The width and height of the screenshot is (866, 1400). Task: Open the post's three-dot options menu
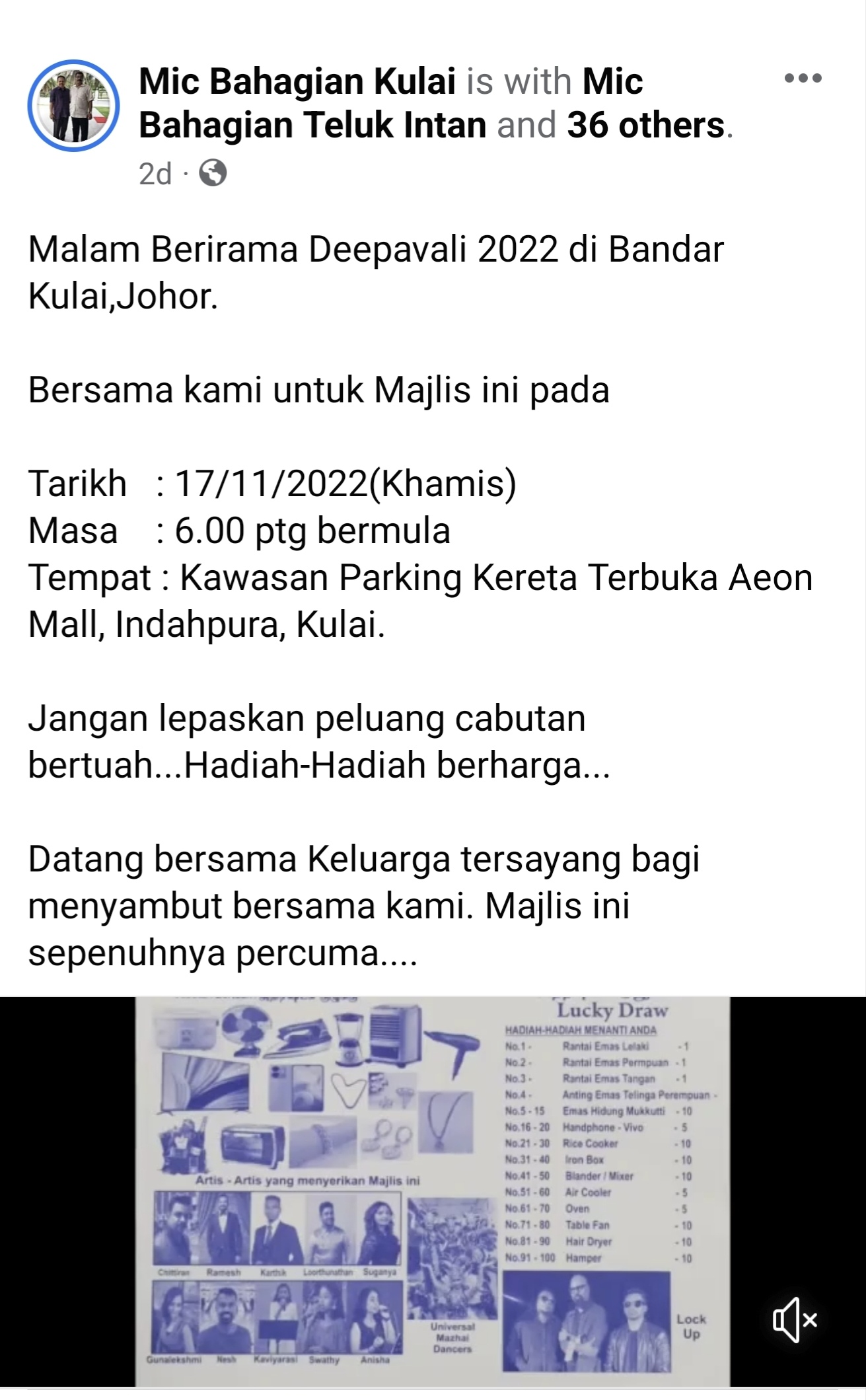(x=803, y=78)
